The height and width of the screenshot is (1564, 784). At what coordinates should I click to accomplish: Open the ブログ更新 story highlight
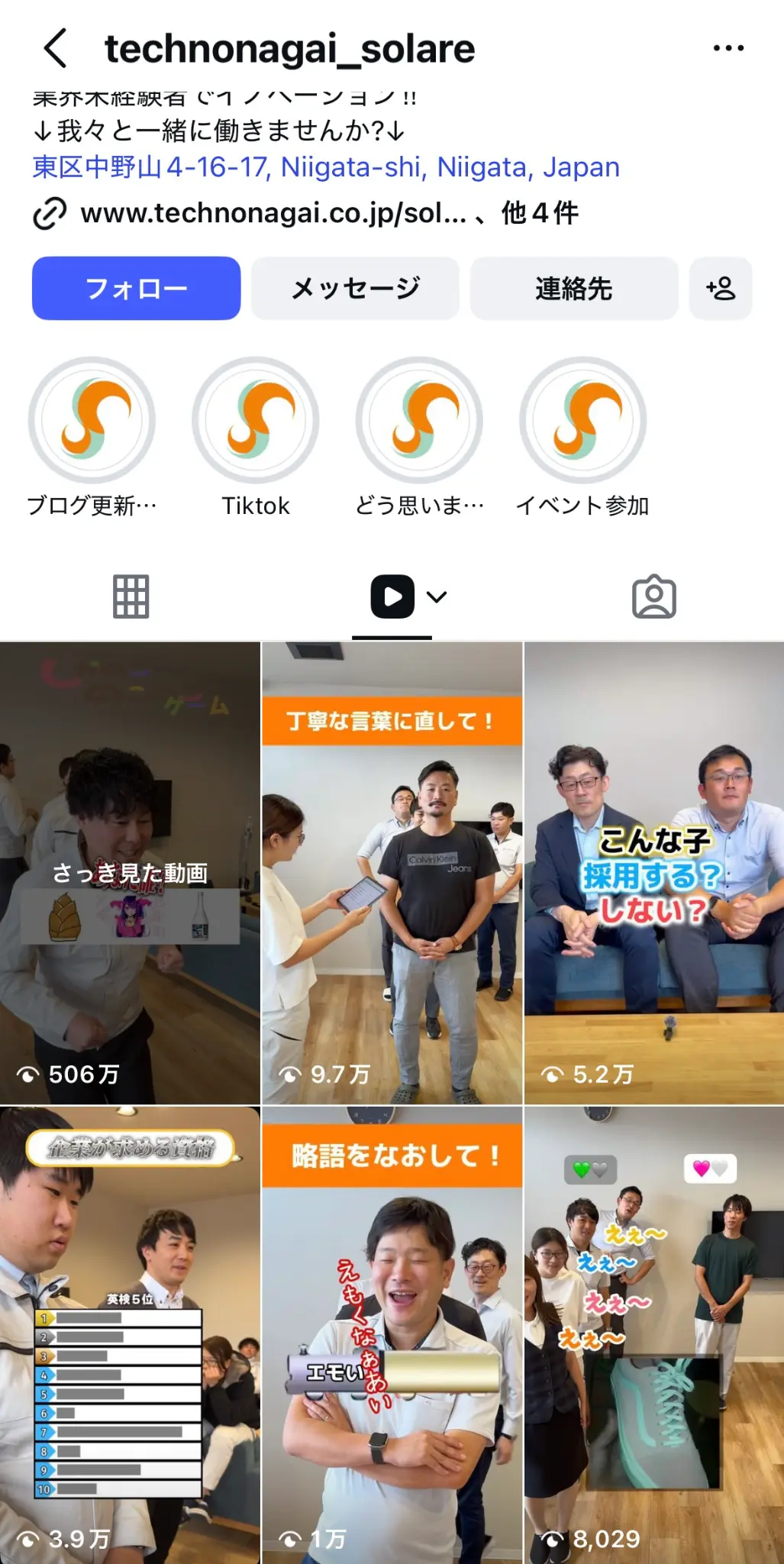point(92,421)
